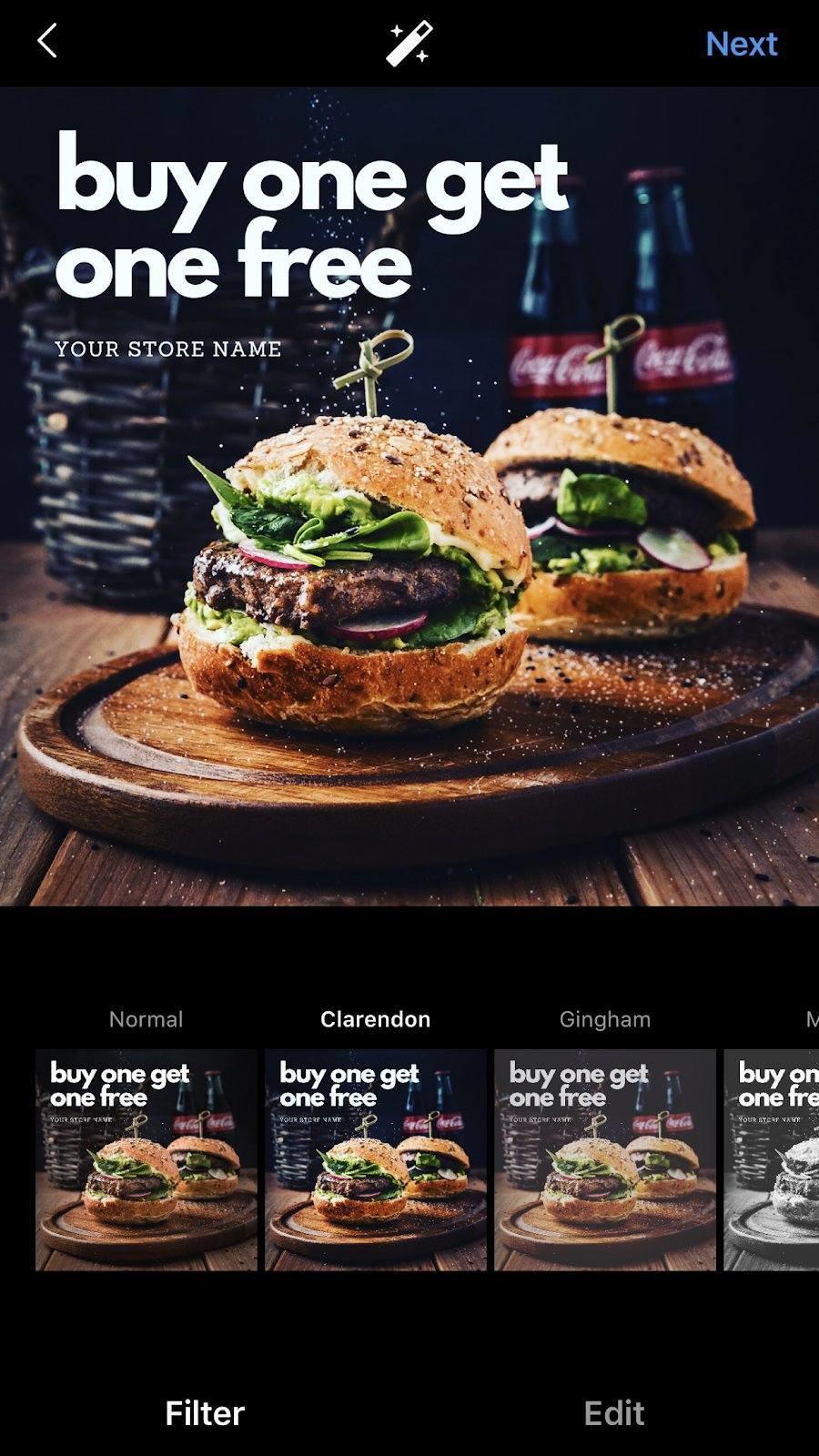Switch to the Filter tab
Image resolution: width=819 pixels, height=1456 pixels.
point(205,1412)
